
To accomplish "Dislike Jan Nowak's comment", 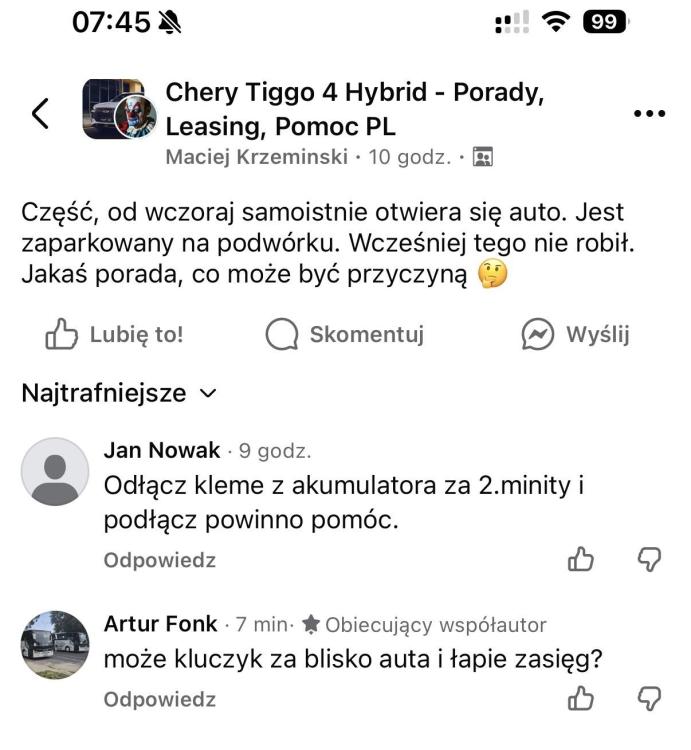I will (649, 559).
